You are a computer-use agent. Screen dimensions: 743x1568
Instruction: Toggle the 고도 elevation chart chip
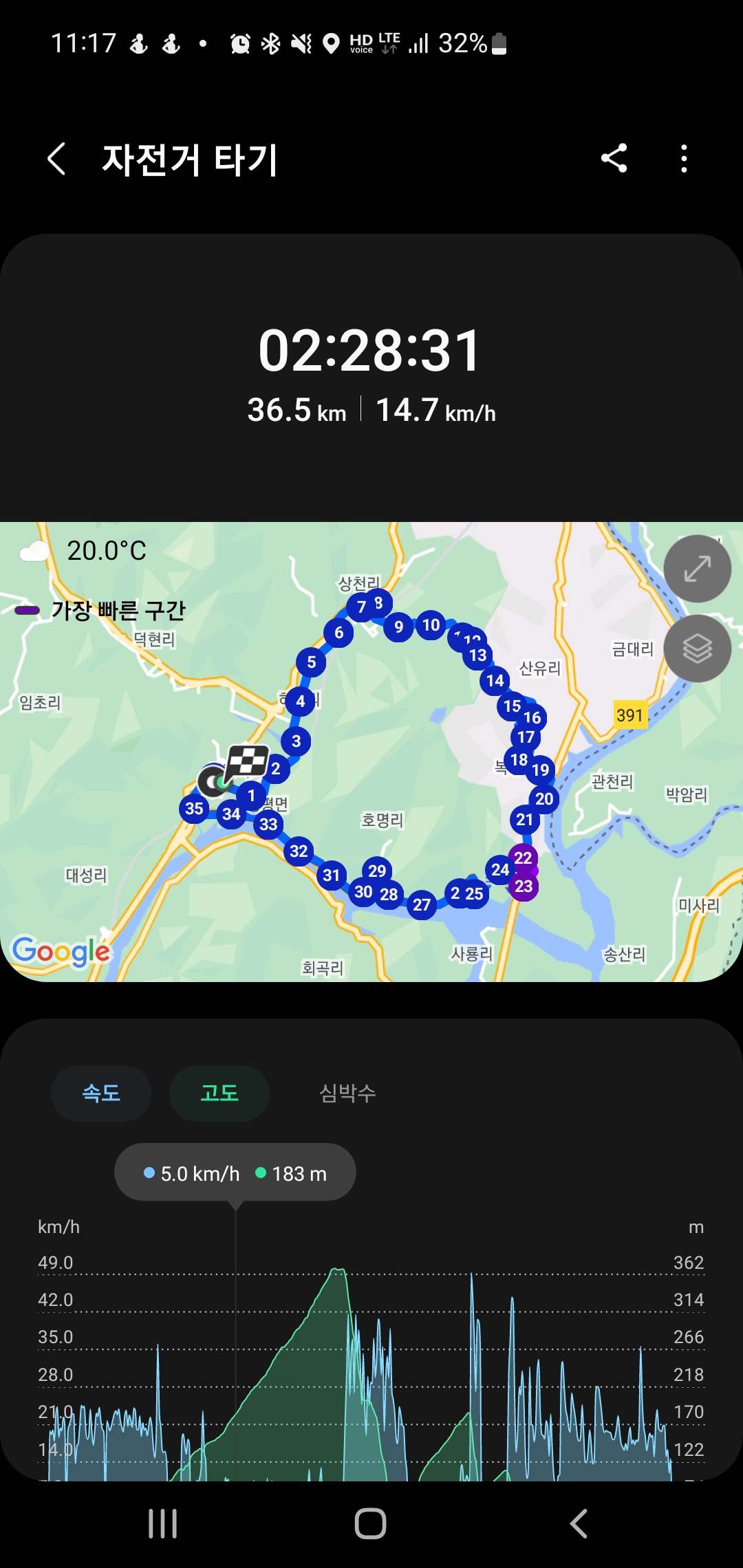click(219, 1093)
